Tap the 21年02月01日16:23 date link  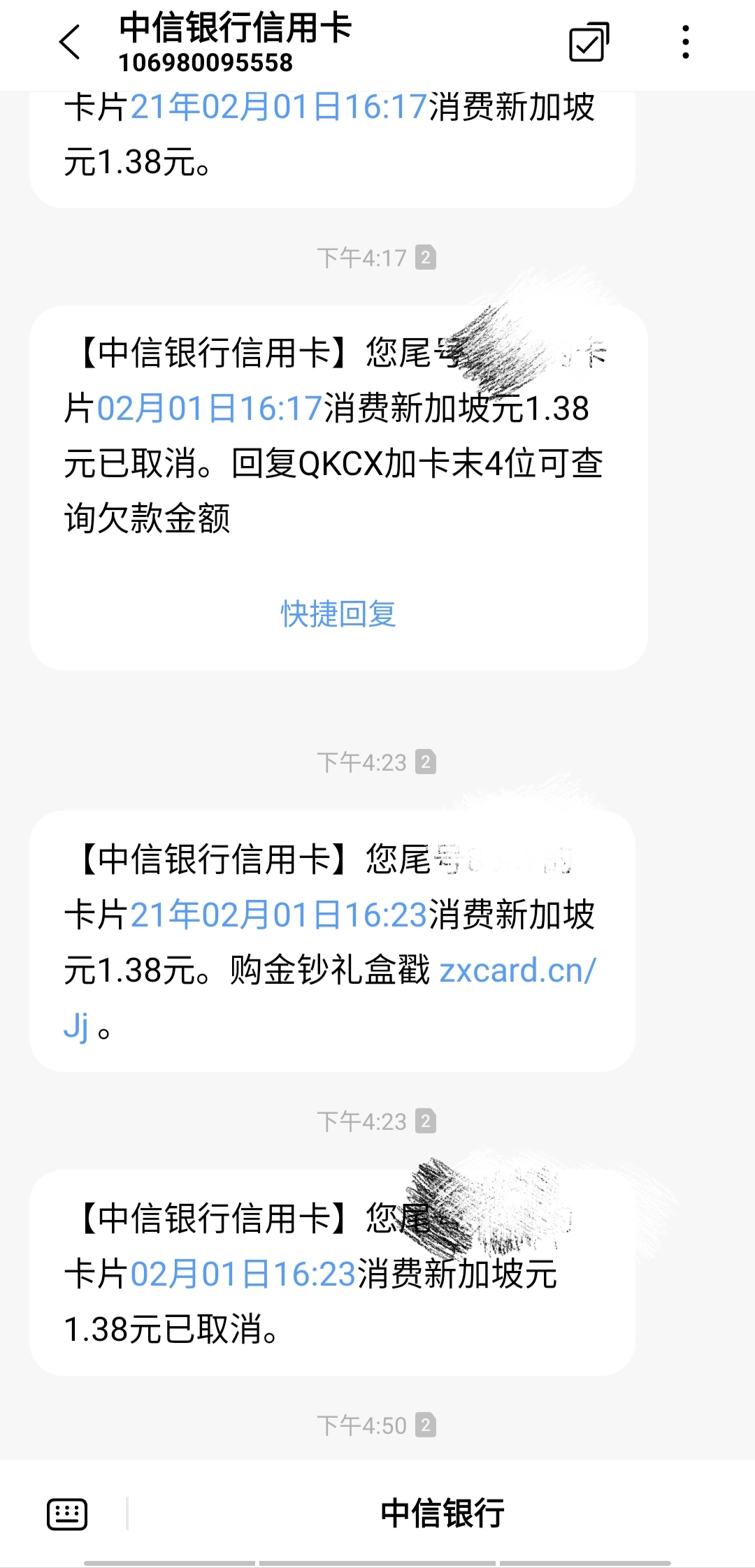click(278, 915)
